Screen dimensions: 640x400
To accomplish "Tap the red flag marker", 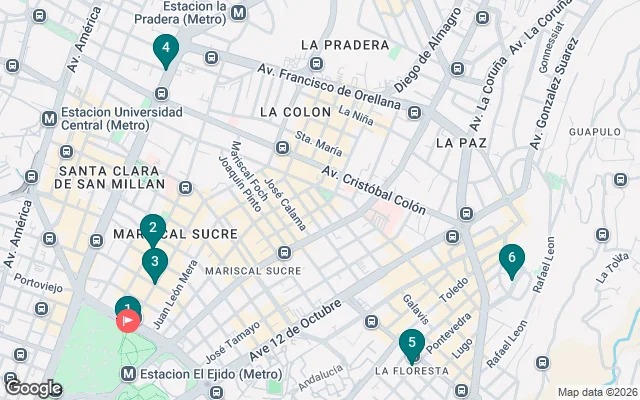I will point(129,321).
